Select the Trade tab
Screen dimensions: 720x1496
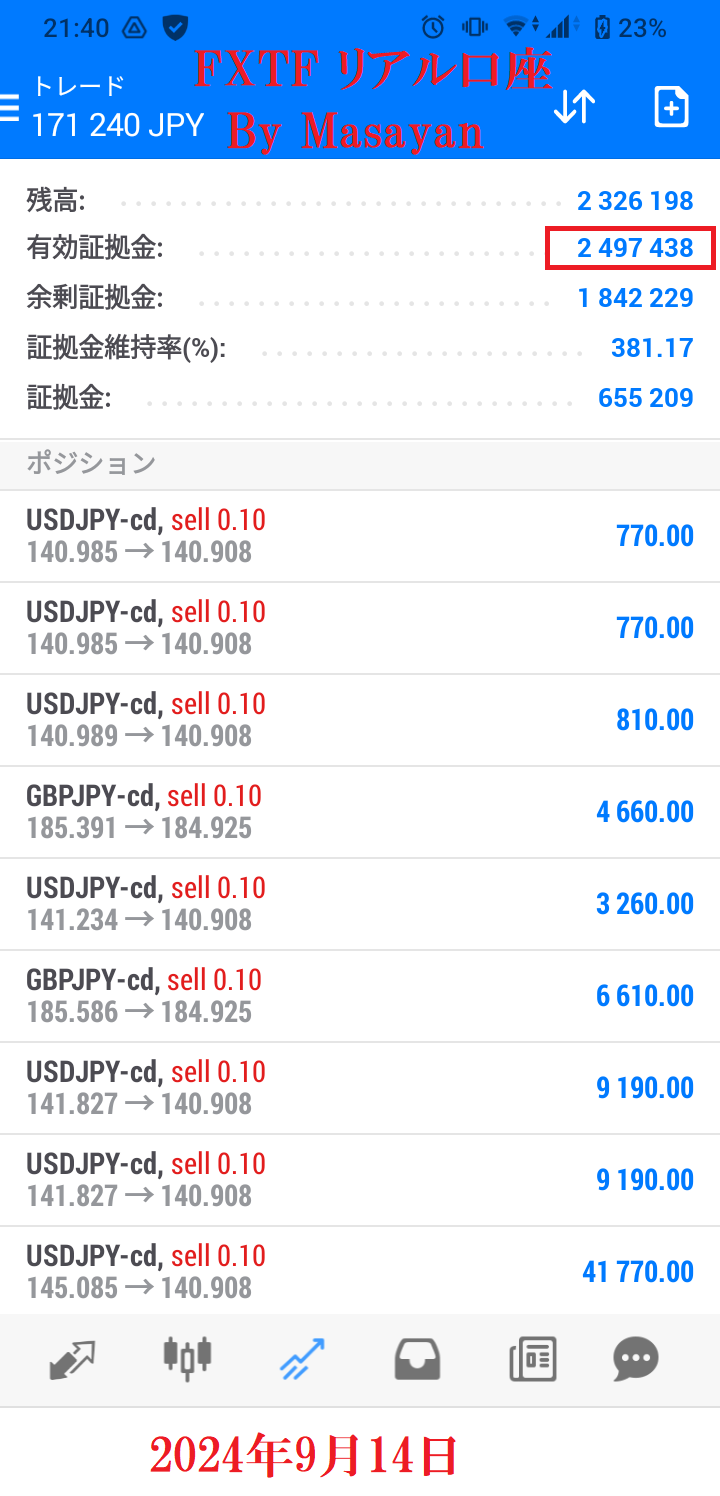pos(304,1359)
